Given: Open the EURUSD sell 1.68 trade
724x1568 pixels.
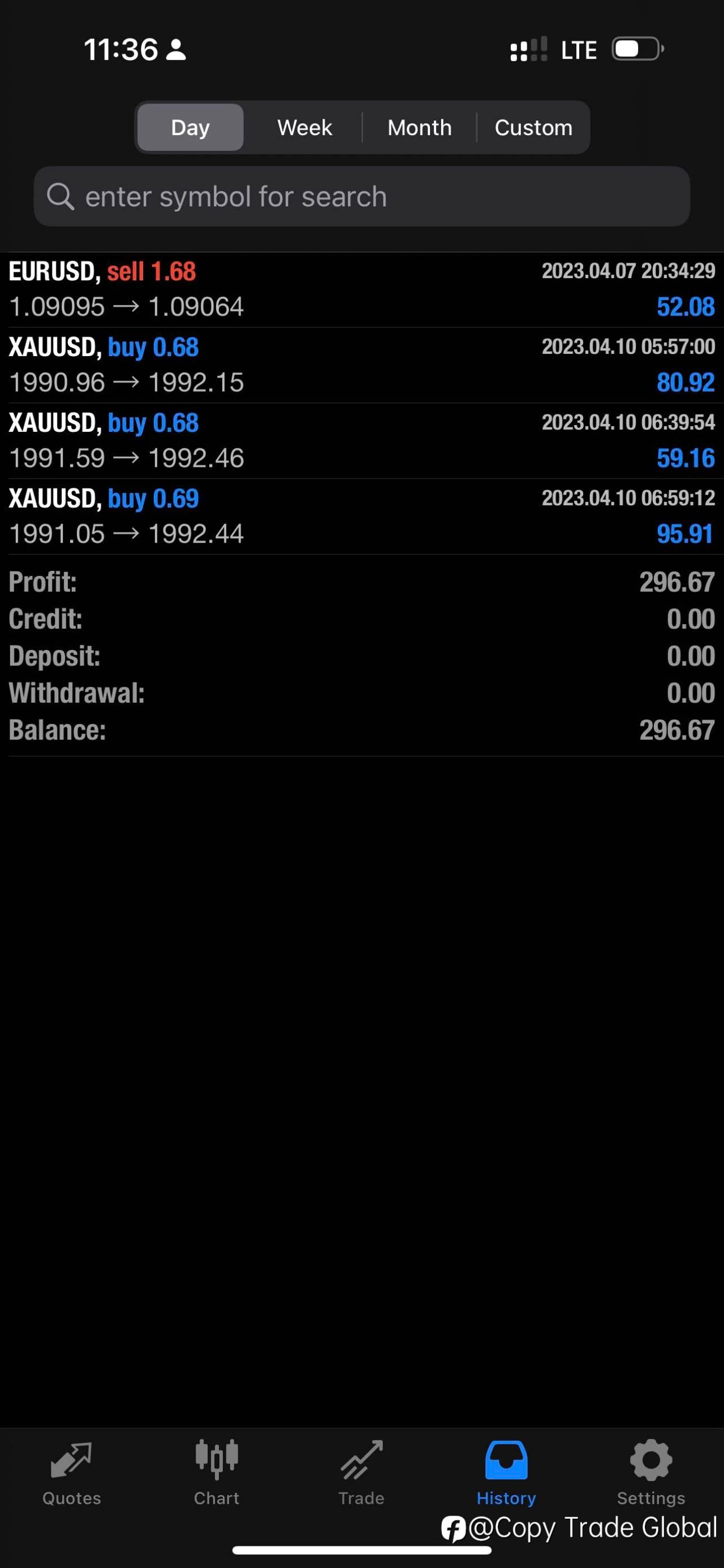Looking at the screenshot, I should pyautogui.click(x=361, y=289).
